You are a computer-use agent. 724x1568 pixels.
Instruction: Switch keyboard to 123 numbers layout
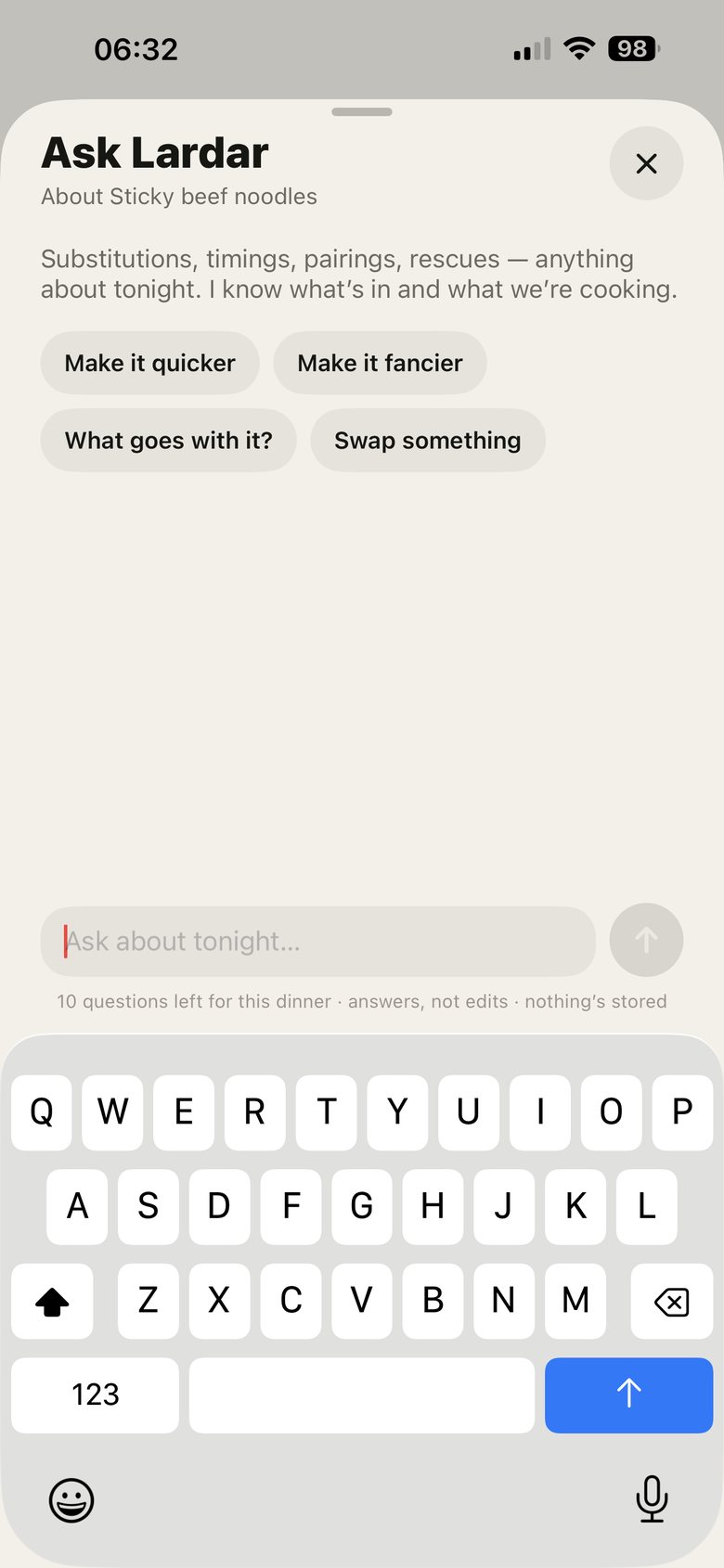click(x=95, y=1394)
